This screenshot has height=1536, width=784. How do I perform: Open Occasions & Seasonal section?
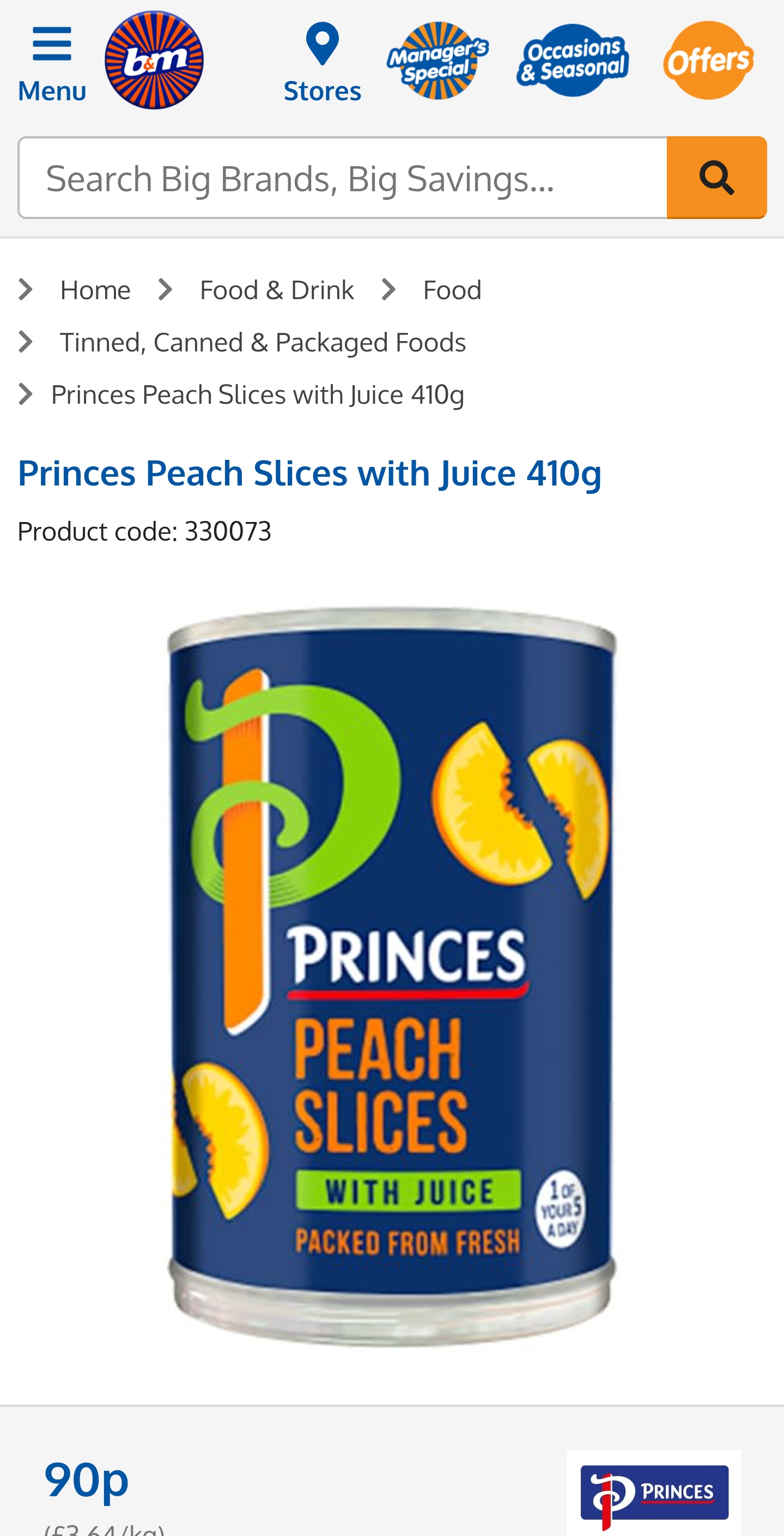click(x=573, y=60)
